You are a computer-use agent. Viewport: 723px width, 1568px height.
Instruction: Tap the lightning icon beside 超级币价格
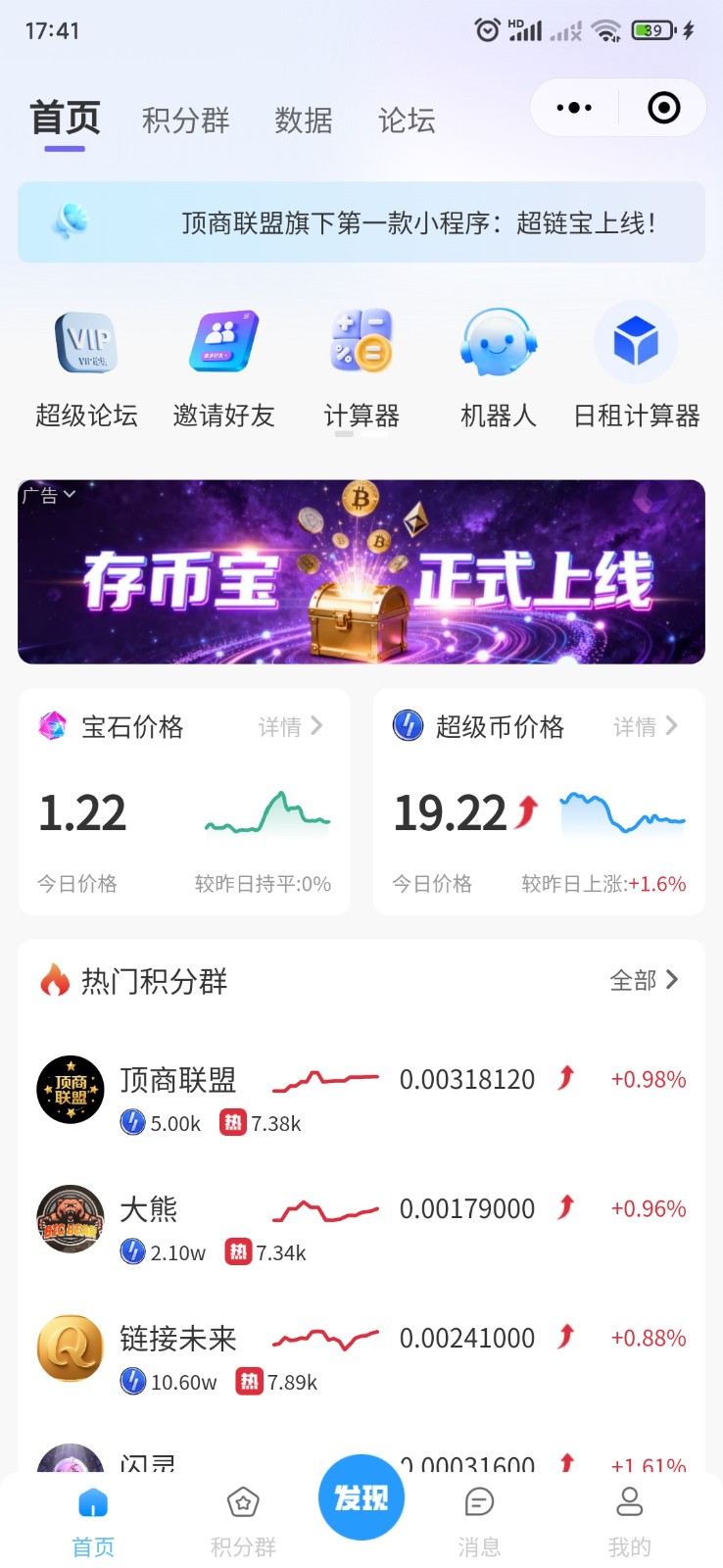pyautogui.click(x=407, y=726)
